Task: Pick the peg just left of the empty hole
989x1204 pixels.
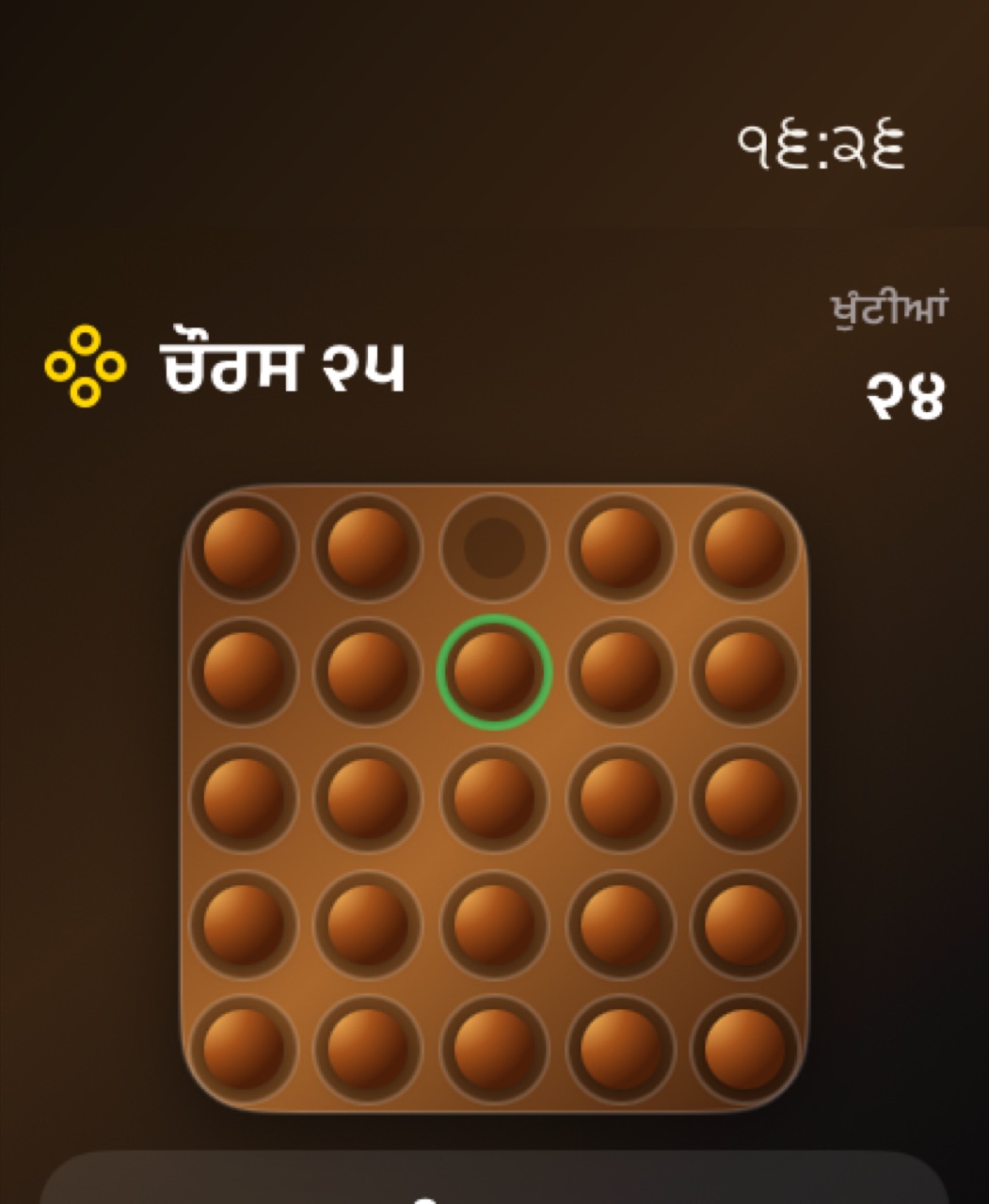Action: pyautogui.click(x=368, y=547)
